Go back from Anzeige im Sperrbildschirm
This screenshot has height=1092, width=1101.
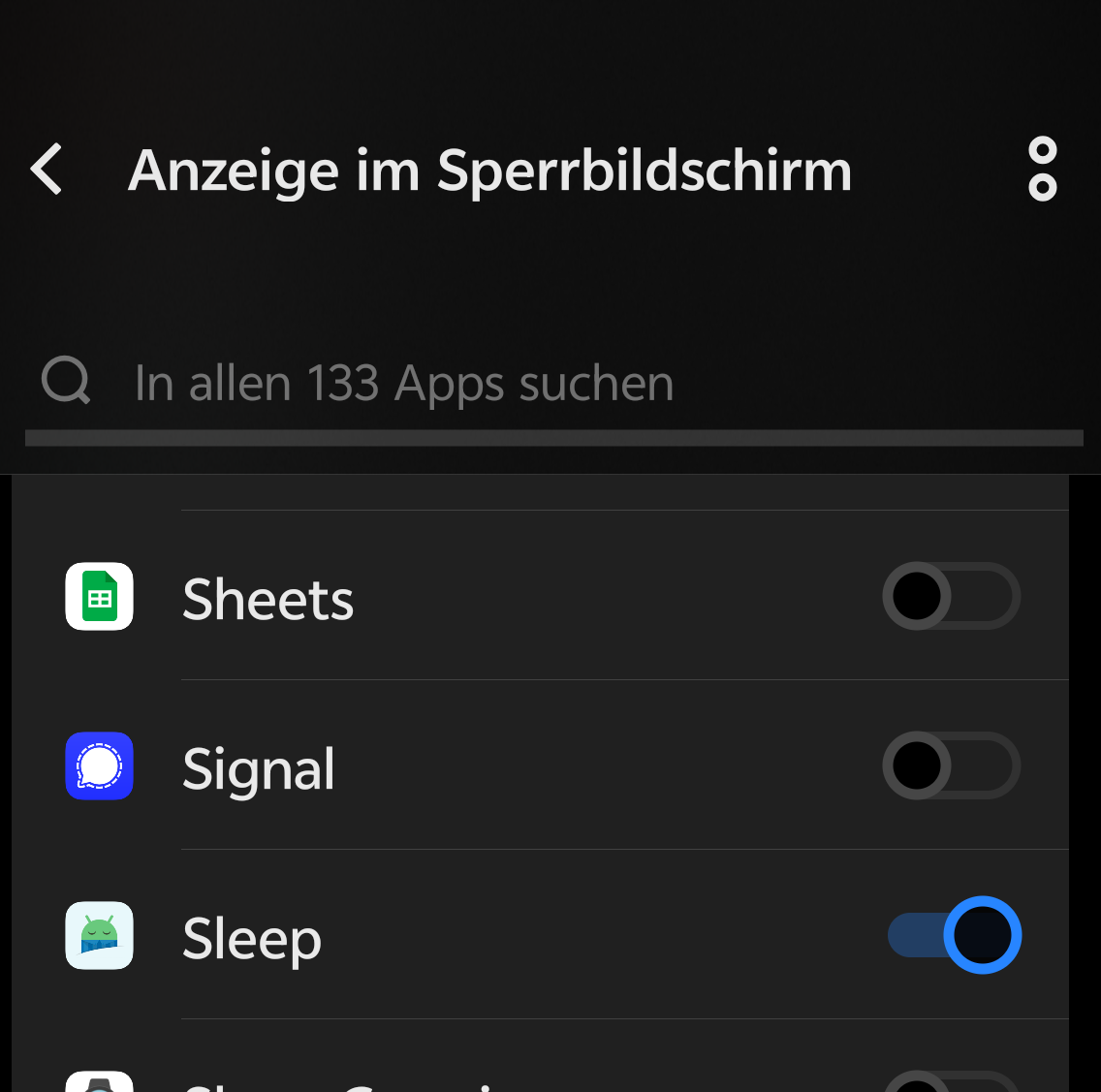coord(47,171)
